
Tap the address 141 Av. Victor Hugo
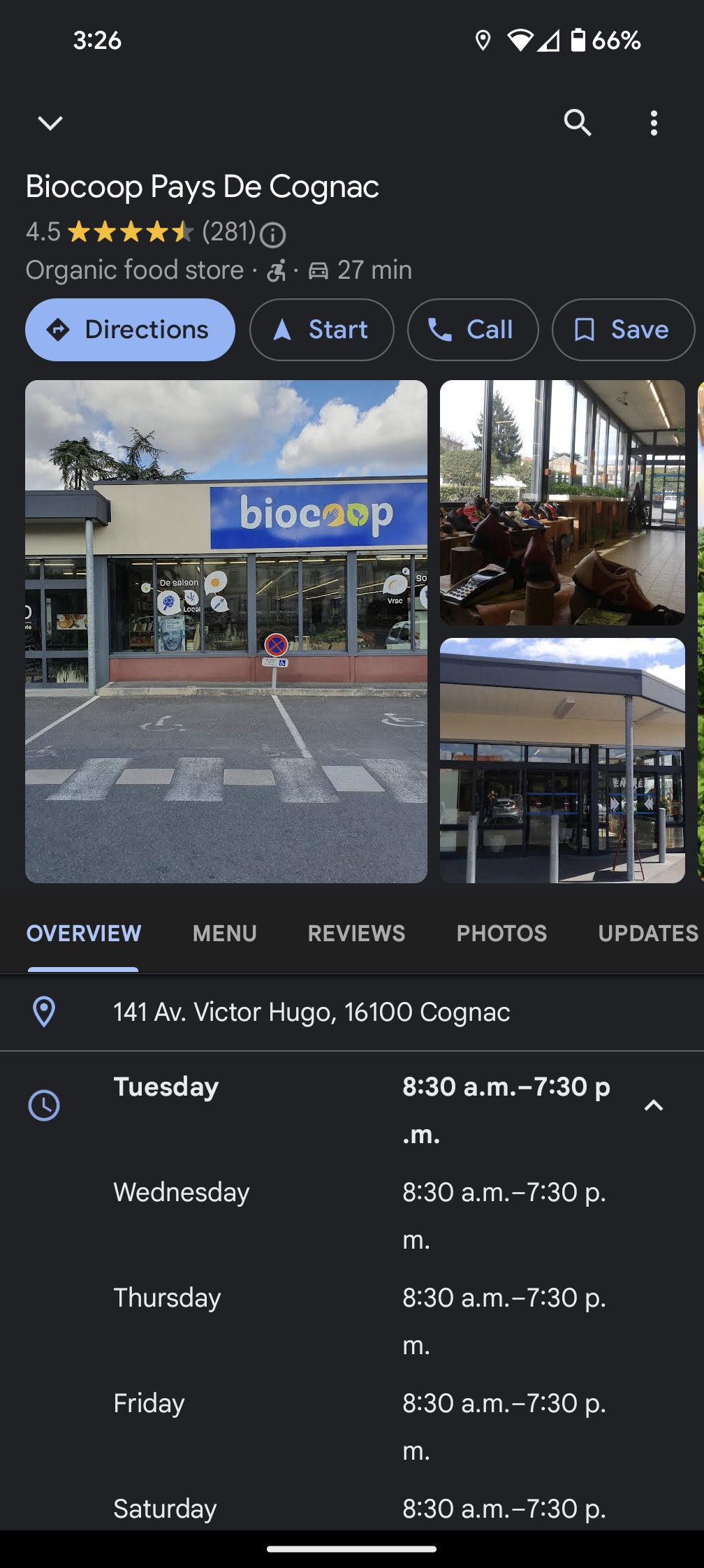(x=311, y=1012)
